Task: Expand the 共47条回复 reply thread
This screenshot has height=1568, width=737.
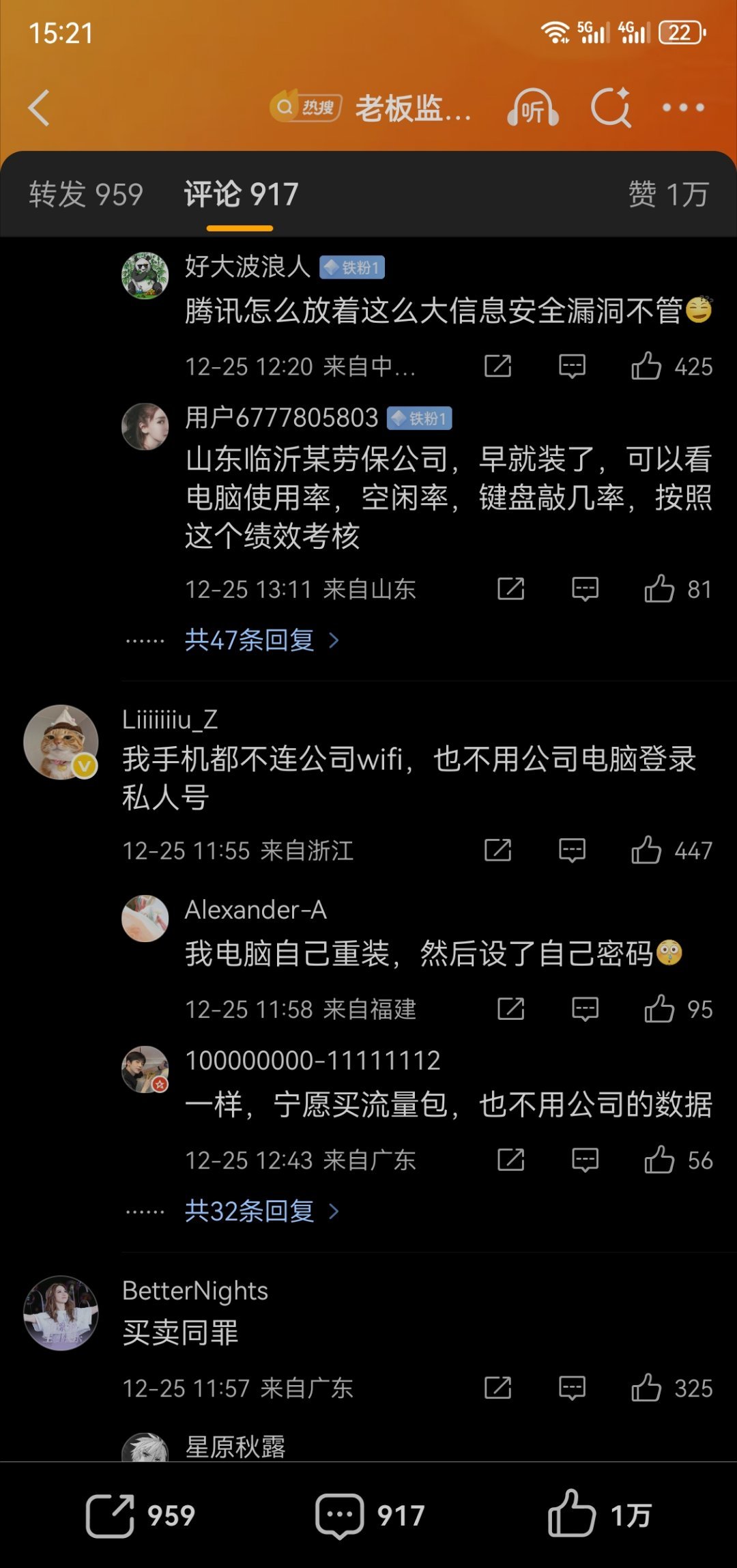Action: (249, 640)
